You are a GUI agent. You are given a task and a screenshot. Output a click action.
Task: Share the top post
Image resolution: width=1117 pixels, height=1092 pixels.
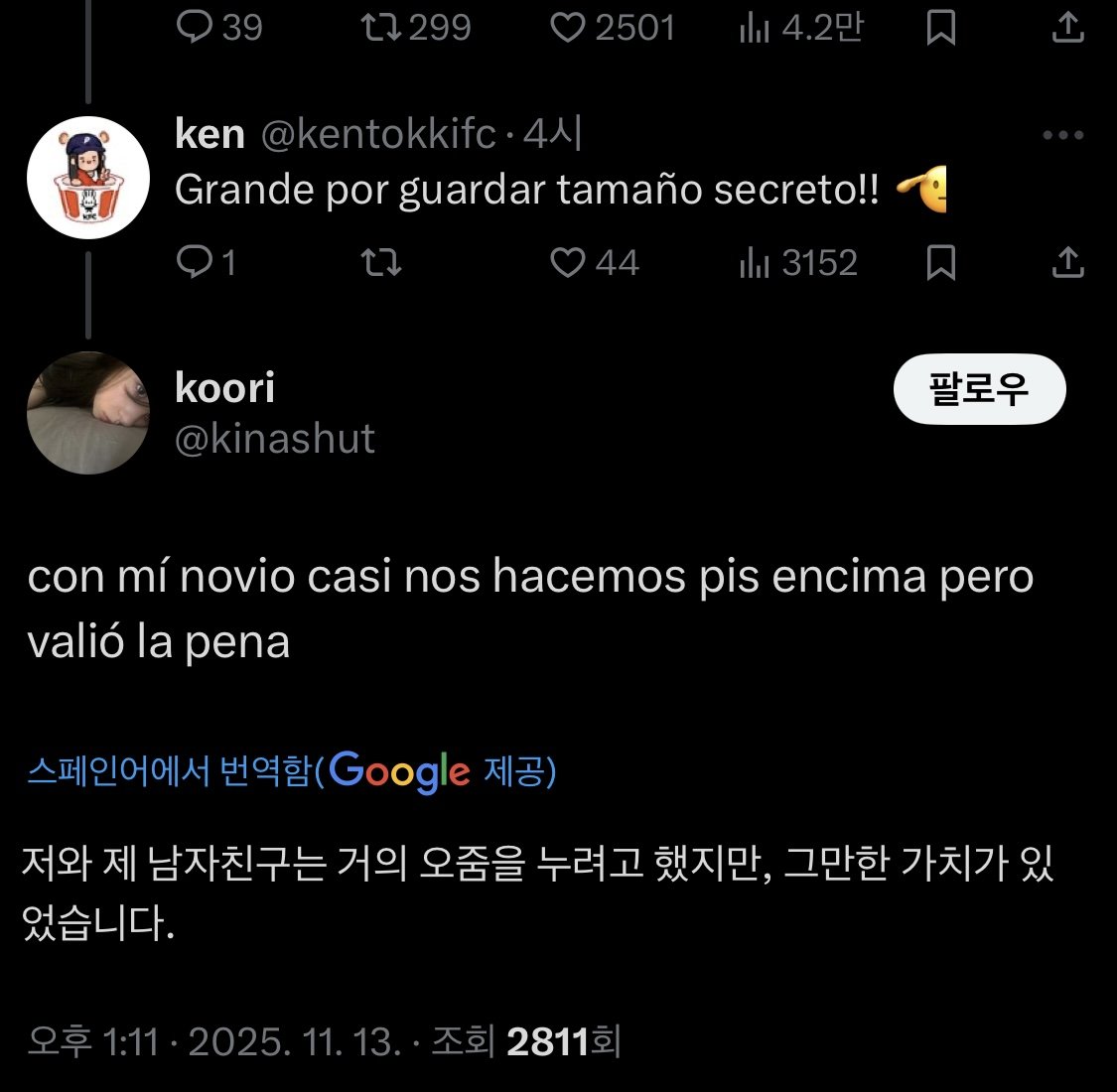(1067, 27)
